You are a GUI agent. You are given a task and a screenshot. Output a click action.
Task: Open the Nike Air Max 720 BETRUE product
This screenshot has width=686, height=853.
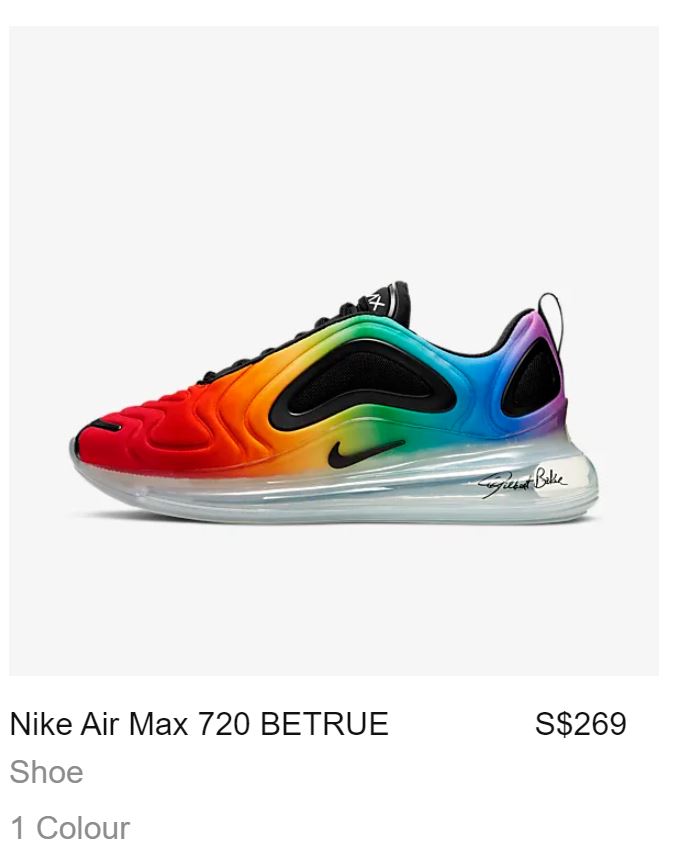(x=199, y=723)
